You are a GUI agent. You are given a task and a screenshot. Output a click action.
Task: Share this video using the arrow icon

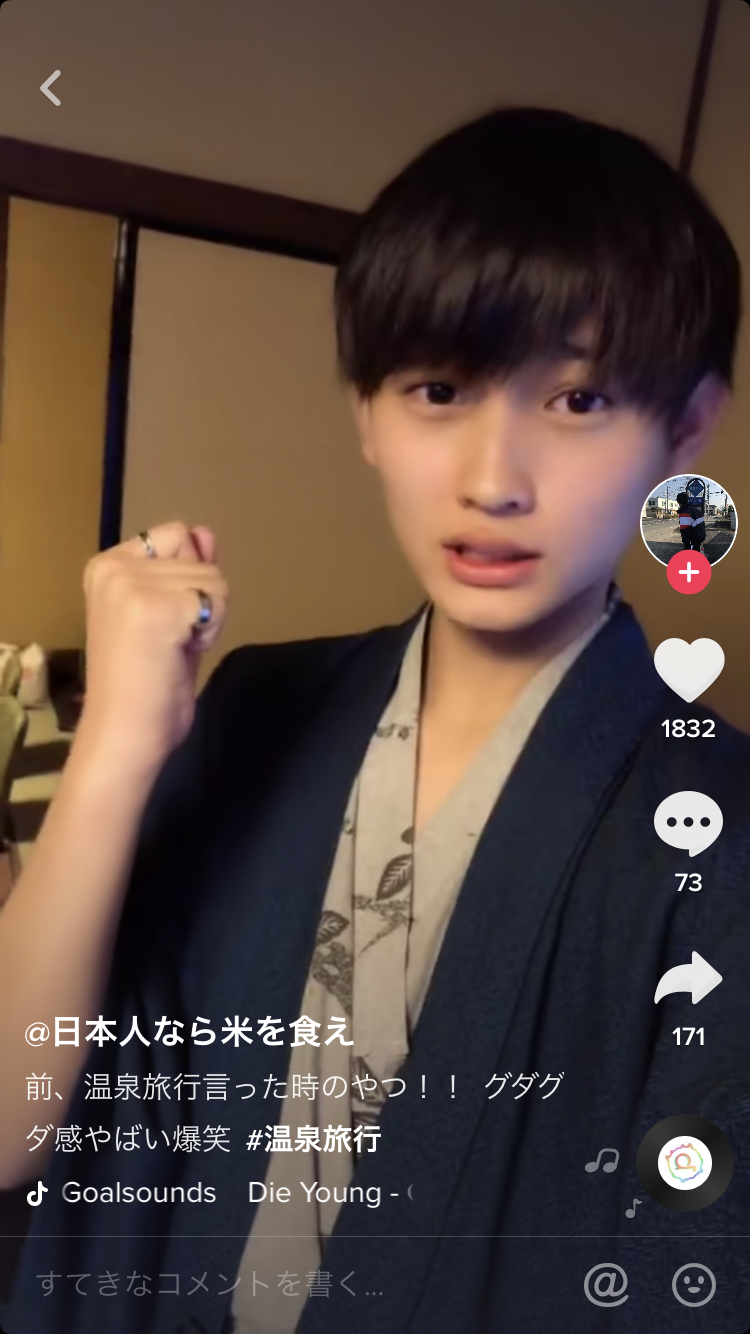(688, 978)
